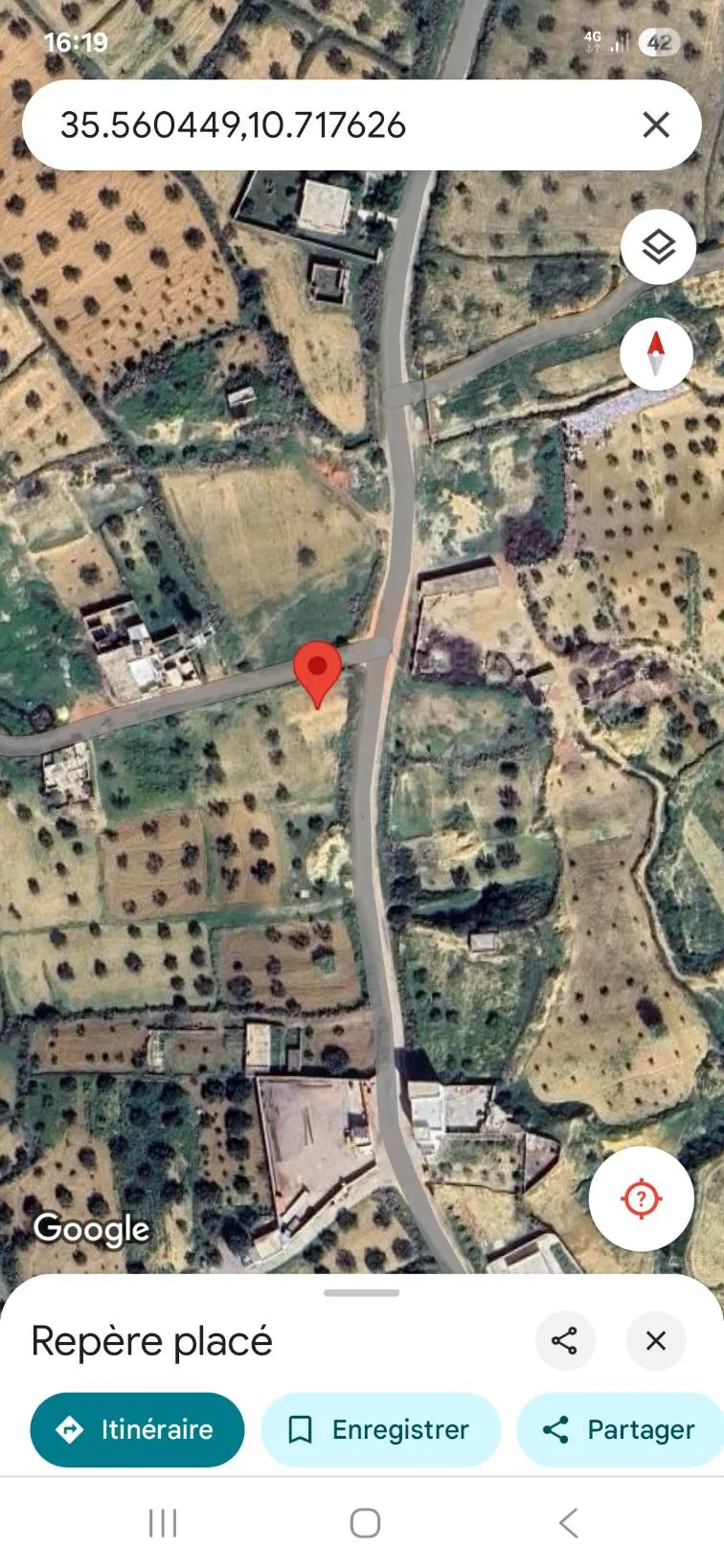Image resolution: width=724 pixels, height=1568 pixels.
Task: Start directions with Itinéraire
Action: coord(137,1429)
